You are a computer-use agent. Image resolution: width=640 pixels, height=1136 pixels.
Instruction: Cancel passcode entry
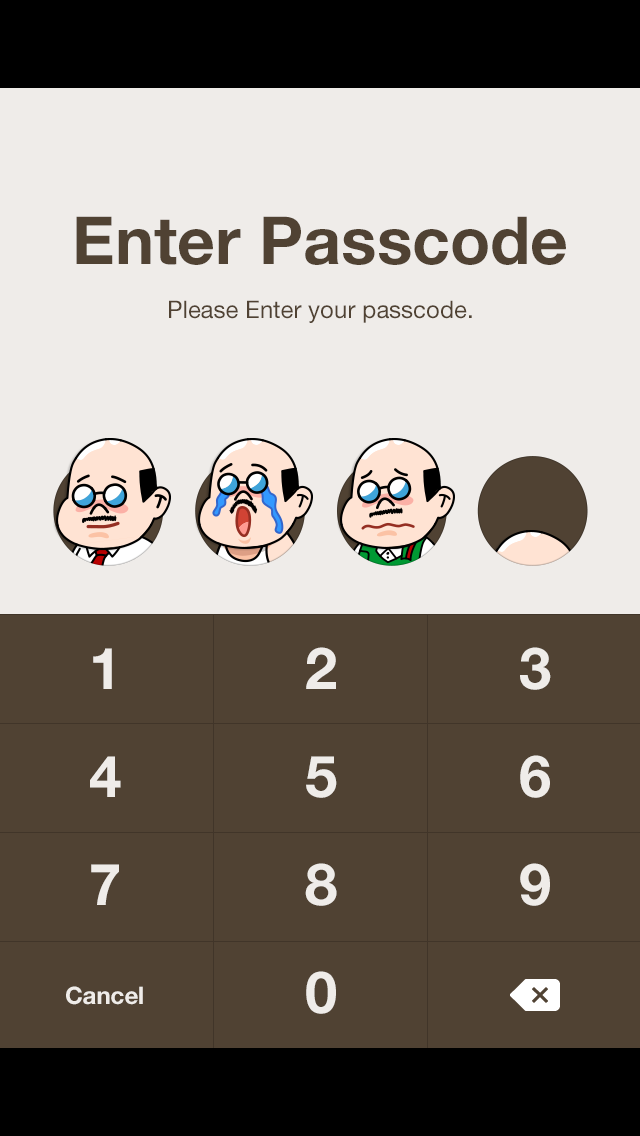[x=105, y=995]
